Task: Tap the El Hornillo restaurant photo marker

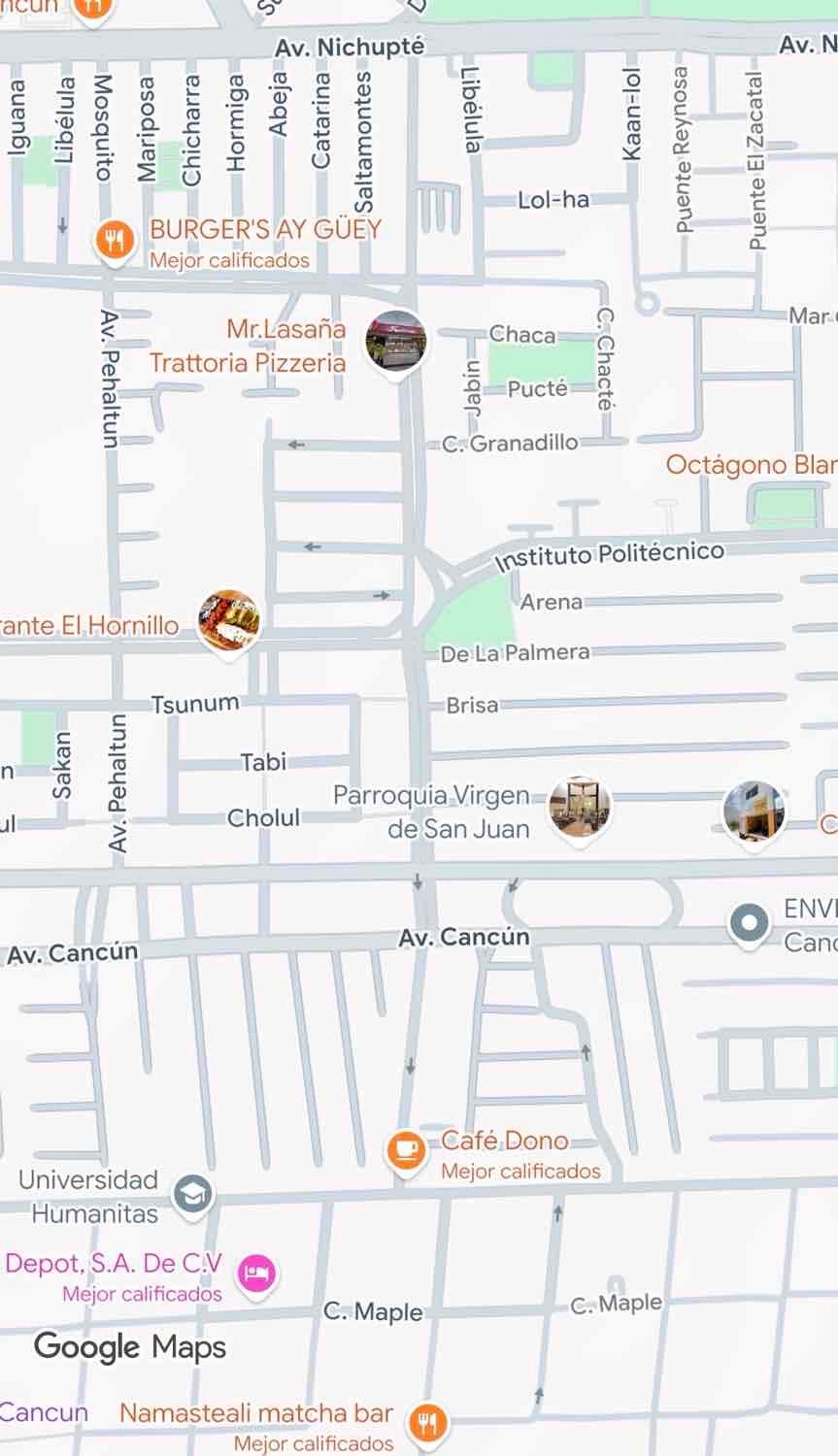Action: (228, 621)
